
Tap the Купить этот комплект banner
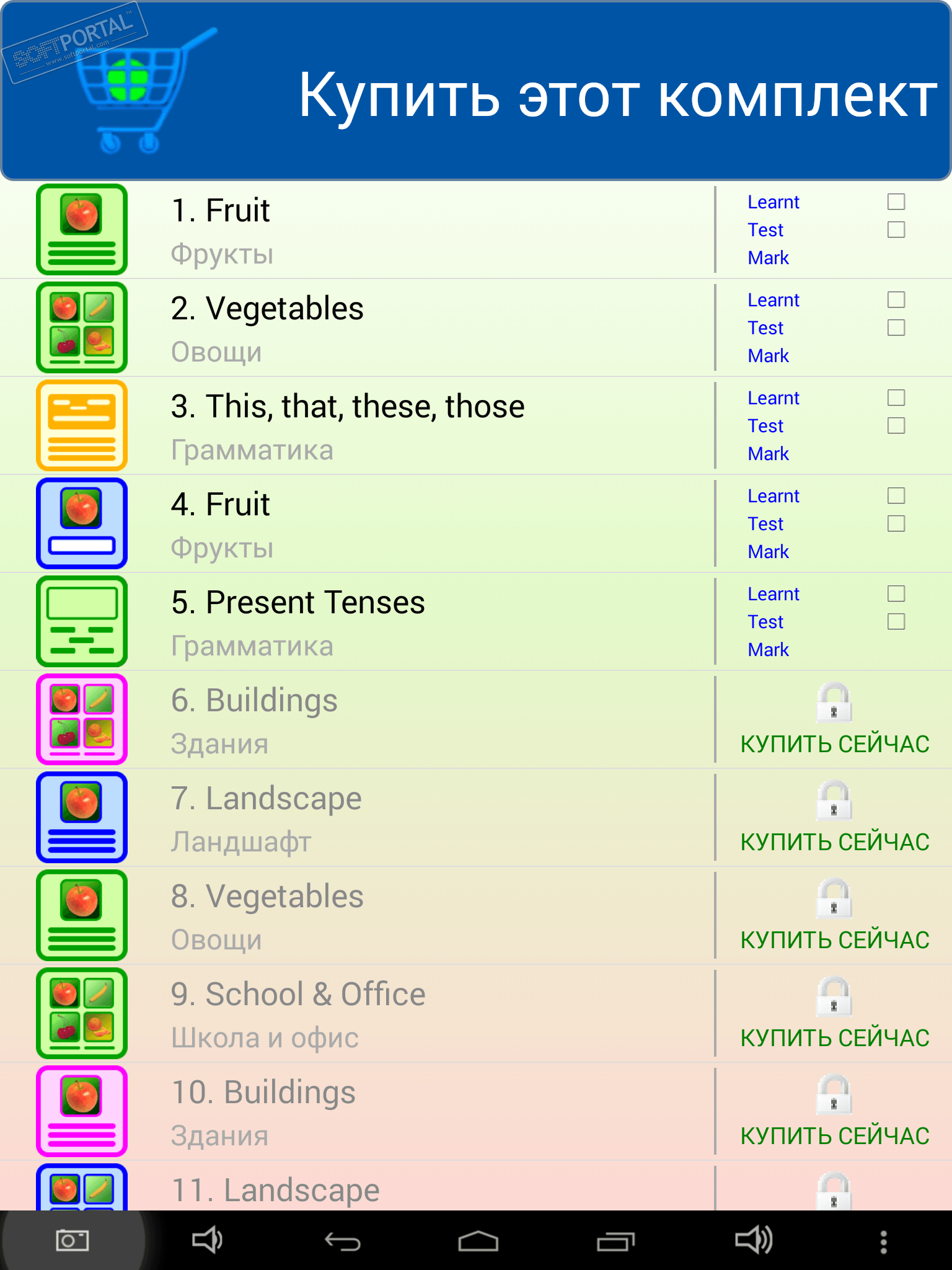coord(476,92)
